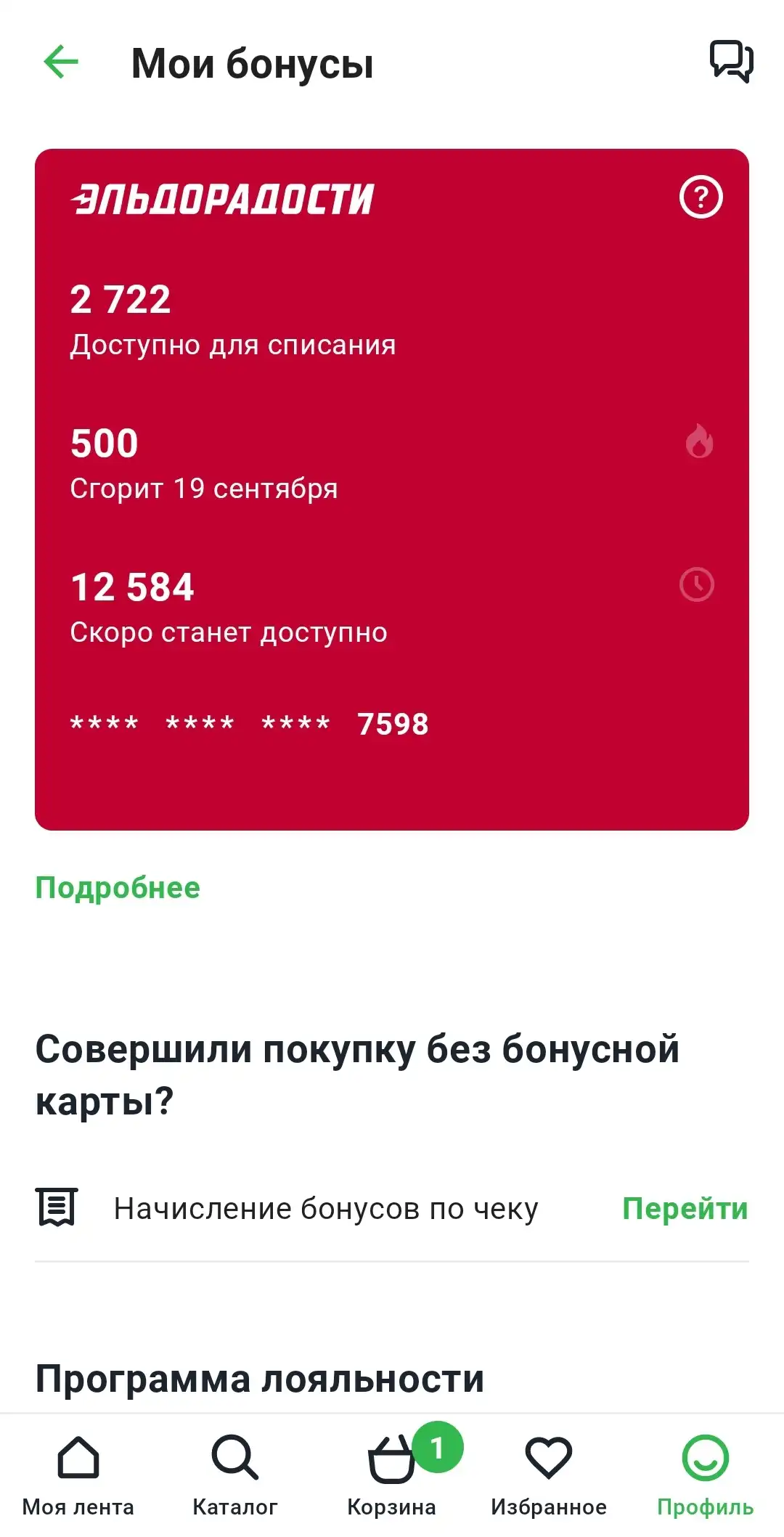Tap Перейти for bonuses by receipt
784x1537 pixels.
685,1209
